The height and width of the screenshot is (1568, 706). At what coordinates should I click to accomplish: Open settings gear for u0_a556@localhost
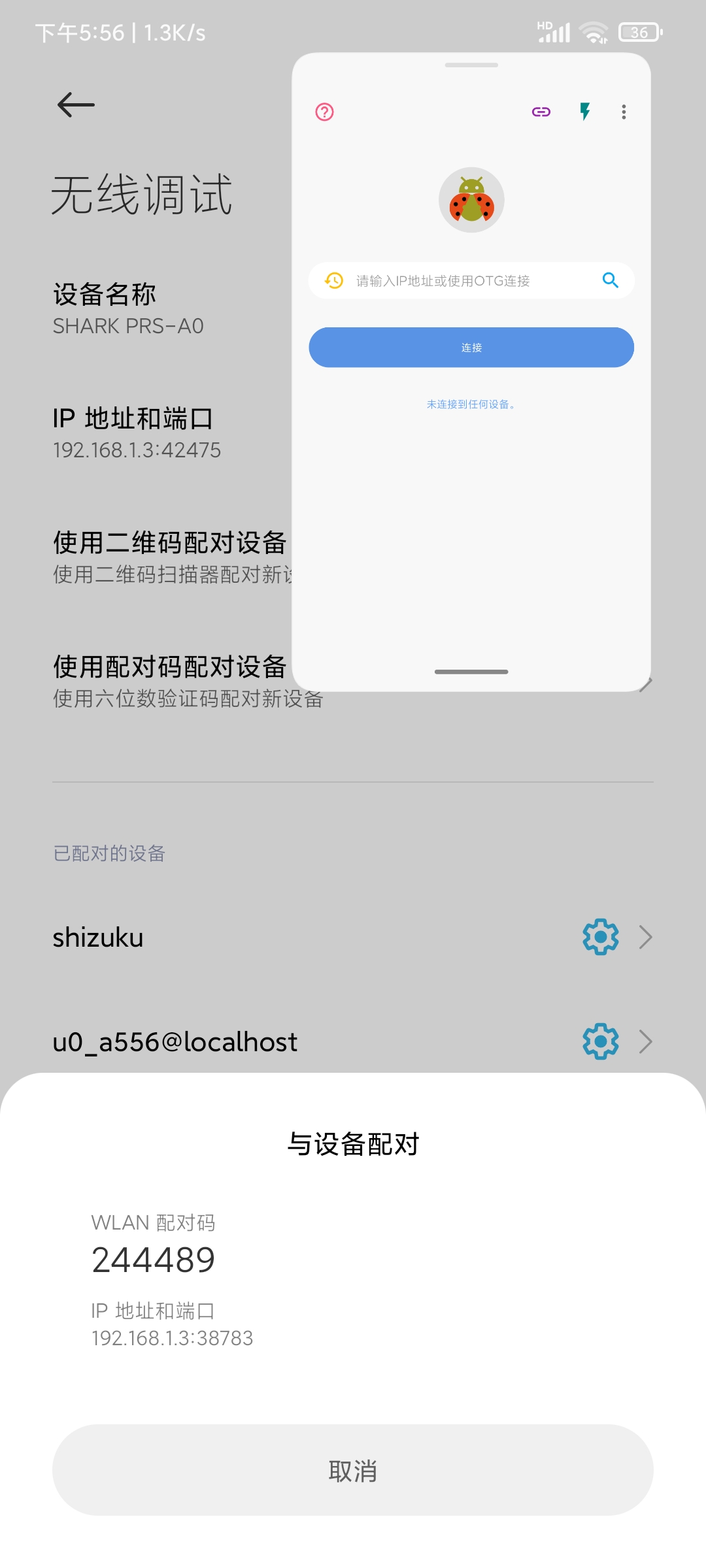pos(601,1041)
